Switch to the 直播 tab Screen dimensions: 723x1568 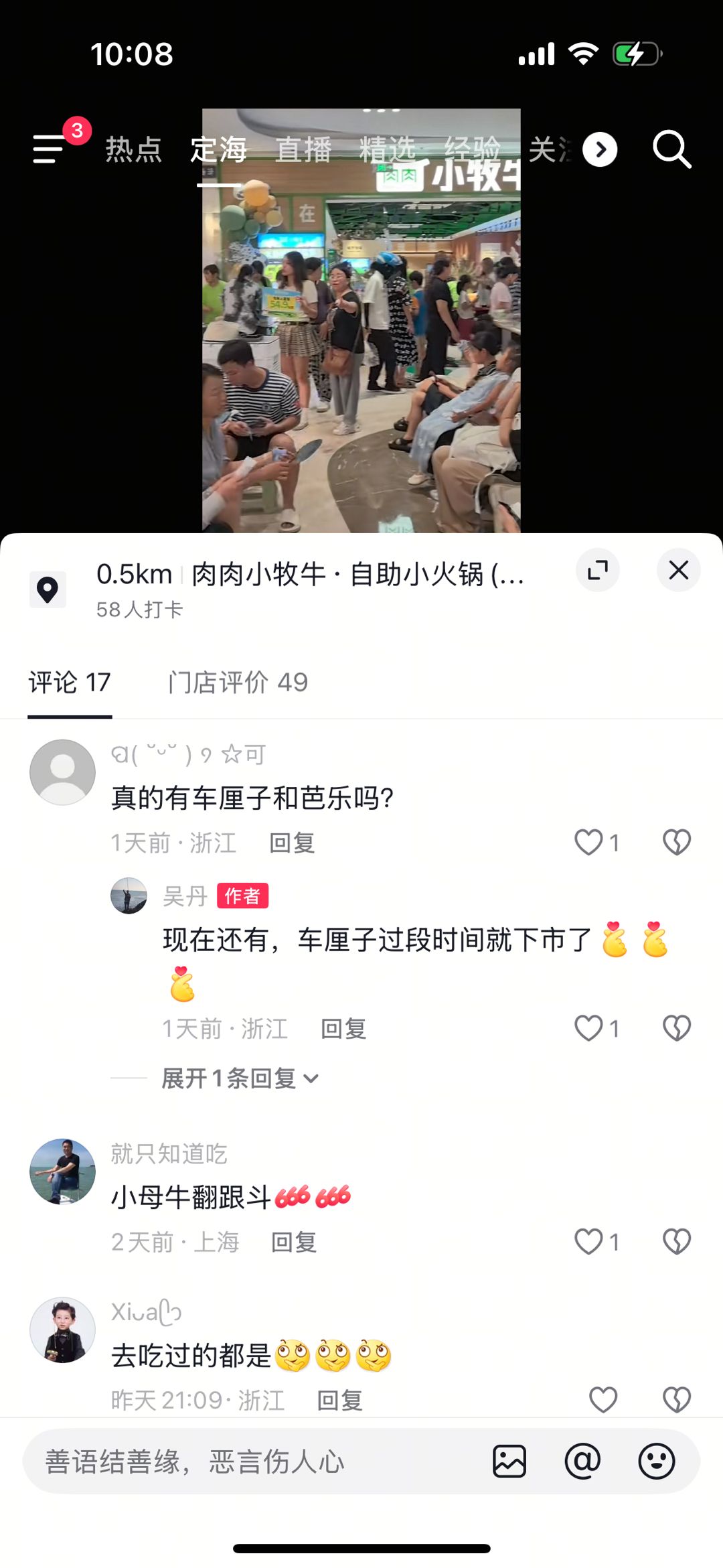(304, 149)
